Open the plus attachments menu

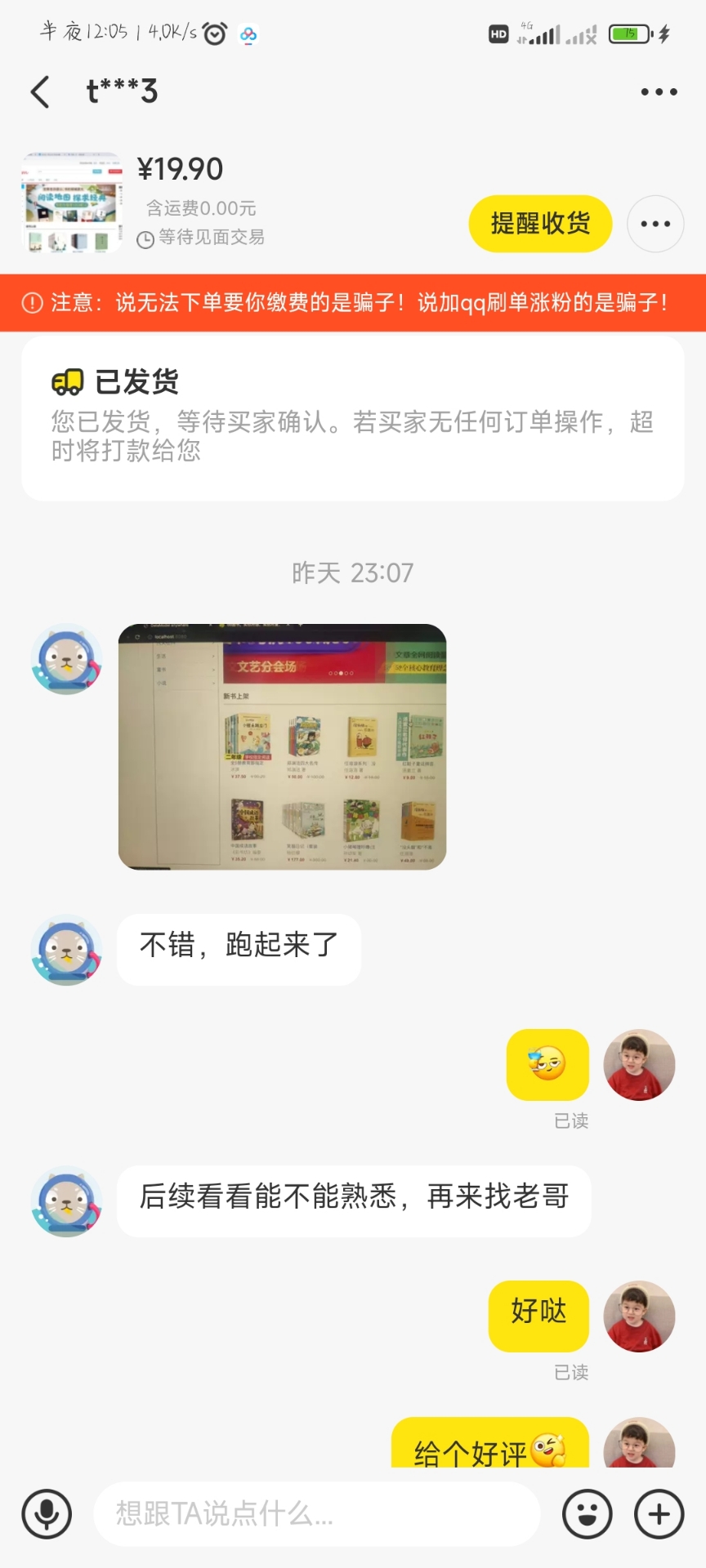click(659, 1513)
